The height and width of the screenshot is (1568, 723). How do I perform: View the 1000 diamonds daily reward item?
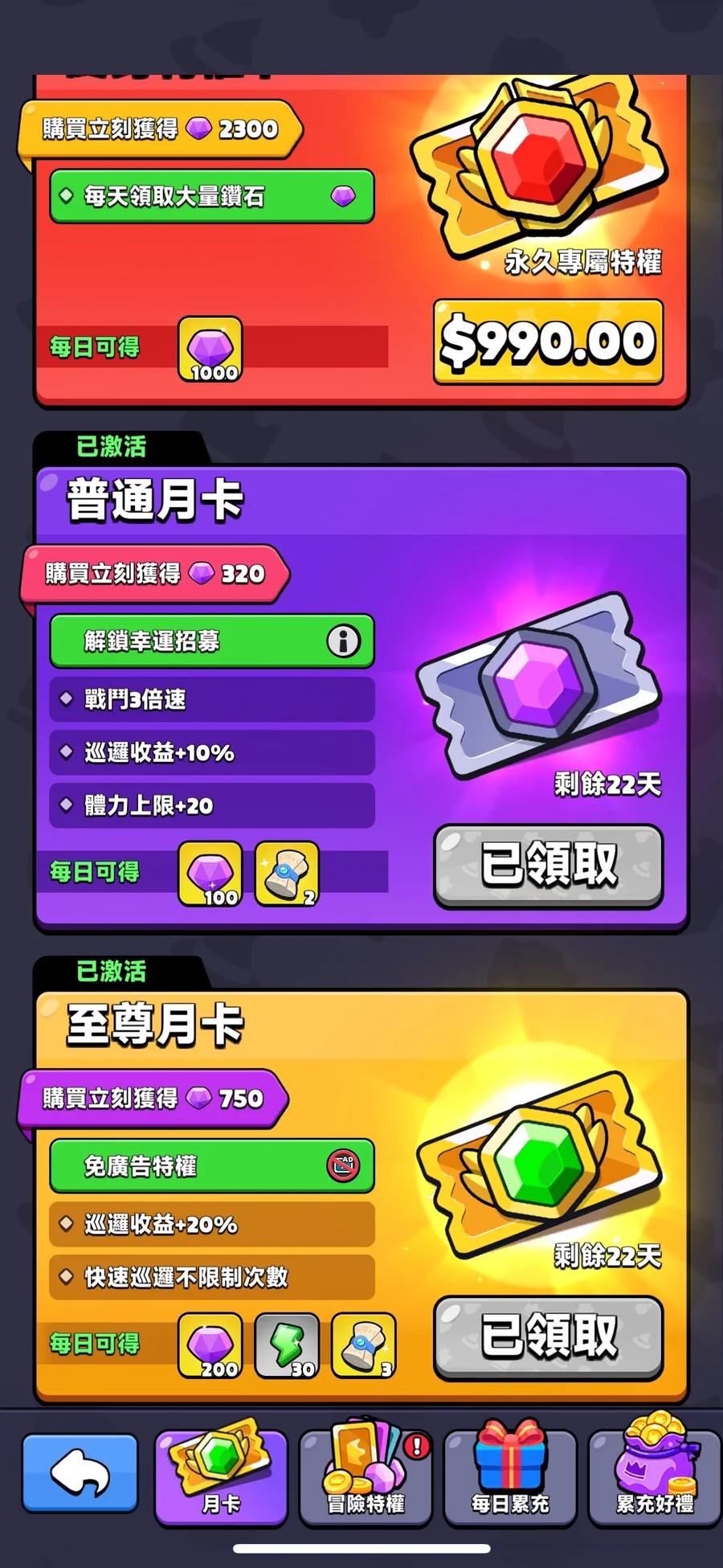click(210, 350)
